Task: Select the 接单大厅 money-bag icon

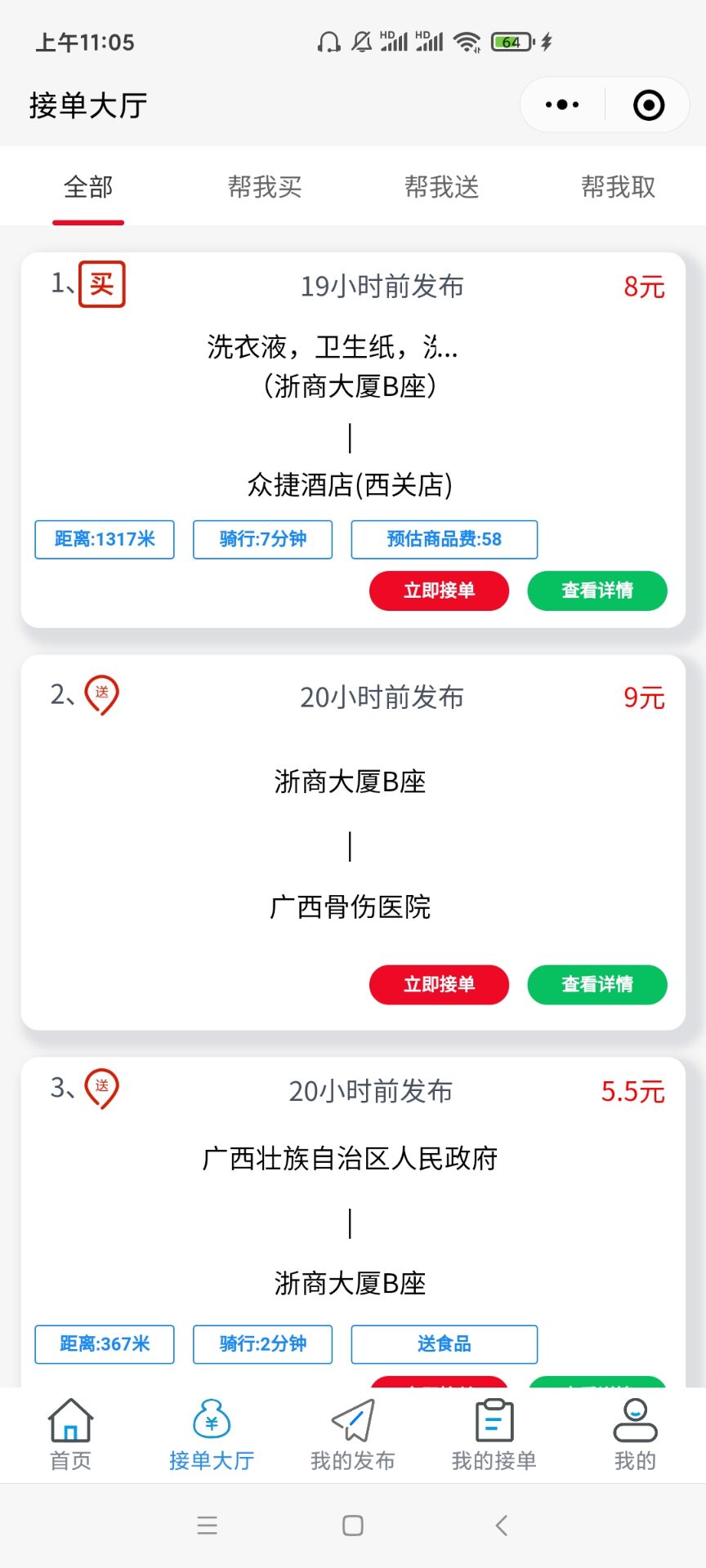Action: point(211,1429)
